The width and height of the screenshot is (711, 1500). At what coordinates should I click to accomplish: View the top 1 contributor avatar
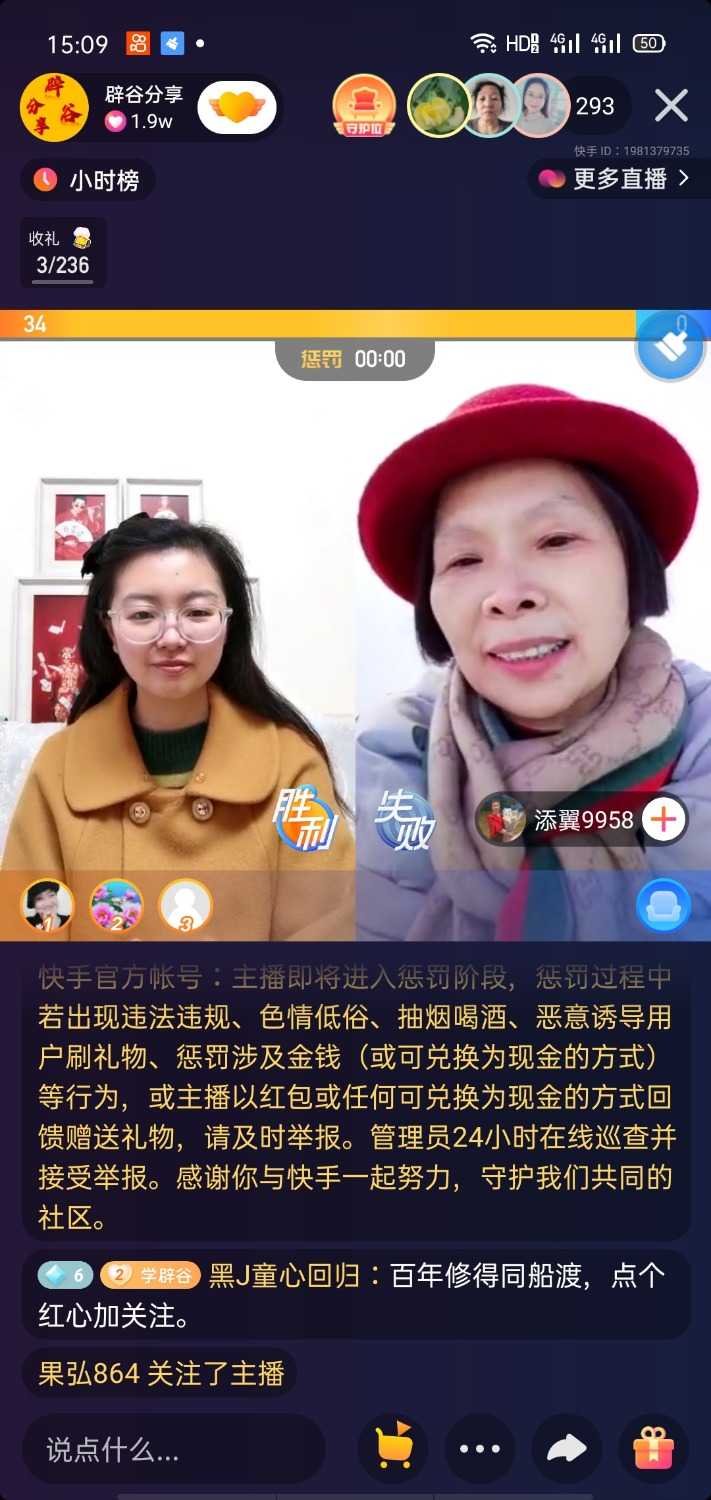(47, 905)
